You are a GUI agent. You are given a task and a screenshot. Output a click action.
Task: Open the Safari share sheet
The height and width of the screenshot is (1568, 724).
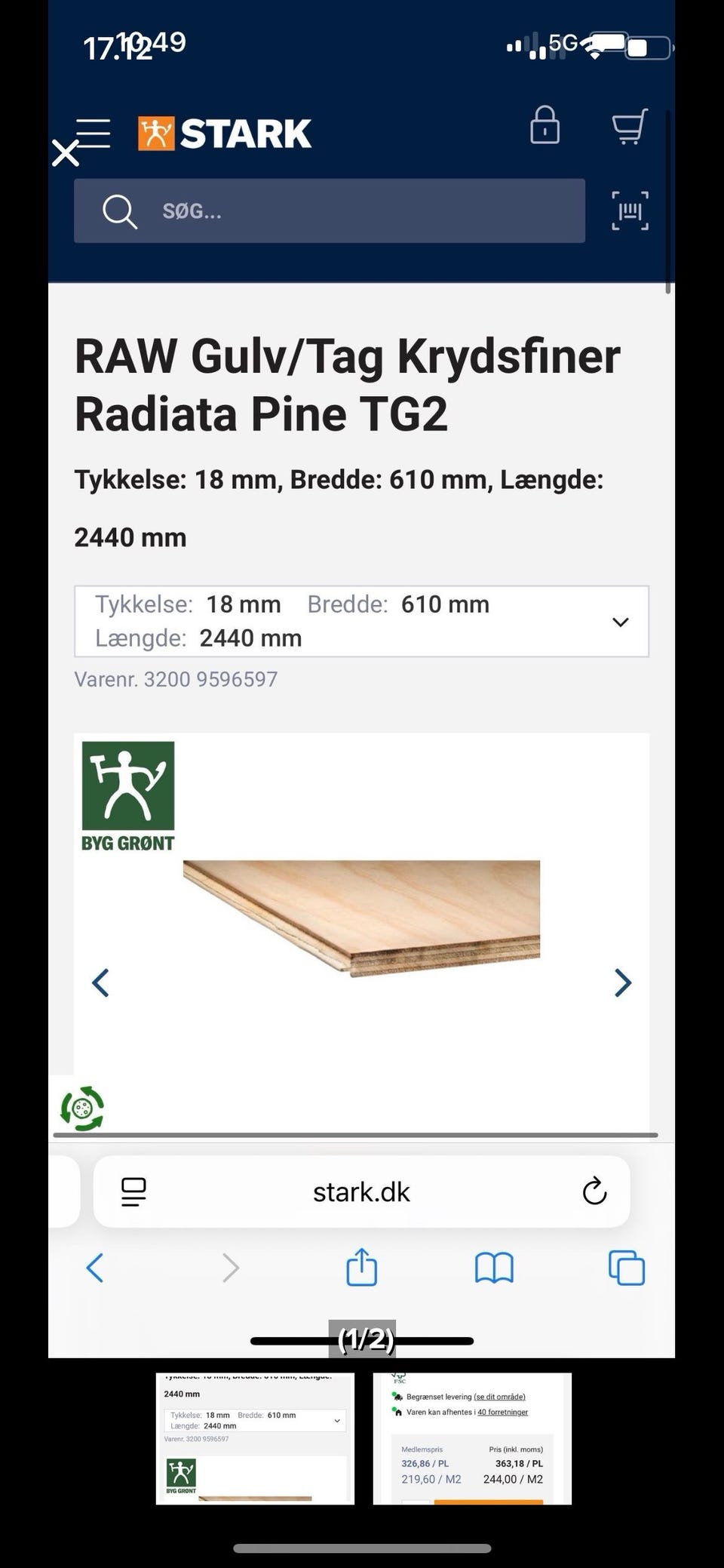(x=362, y=1268)
